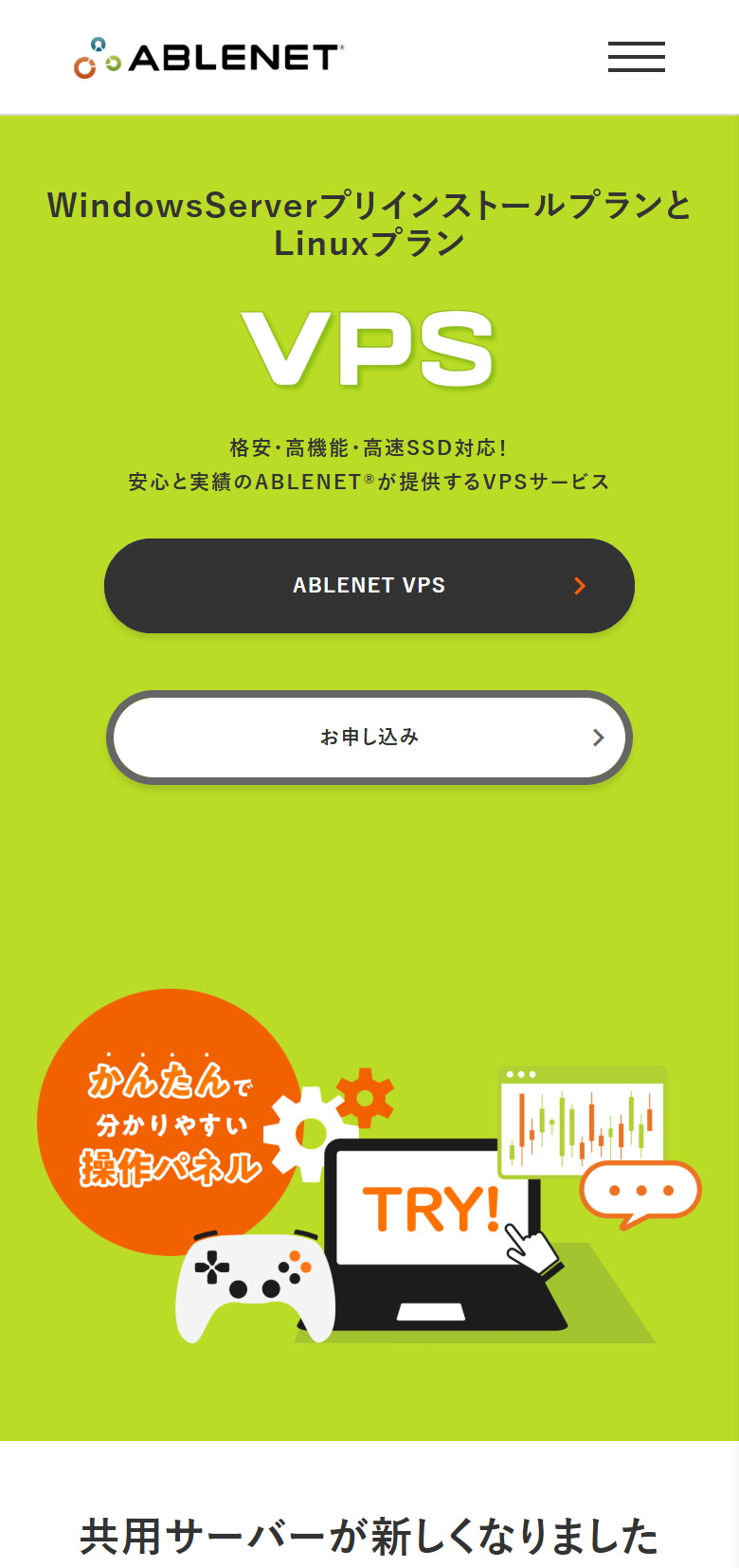Open the ABLENET VPS page
This screenshot has width=739, height=1568.
point(369,586)
